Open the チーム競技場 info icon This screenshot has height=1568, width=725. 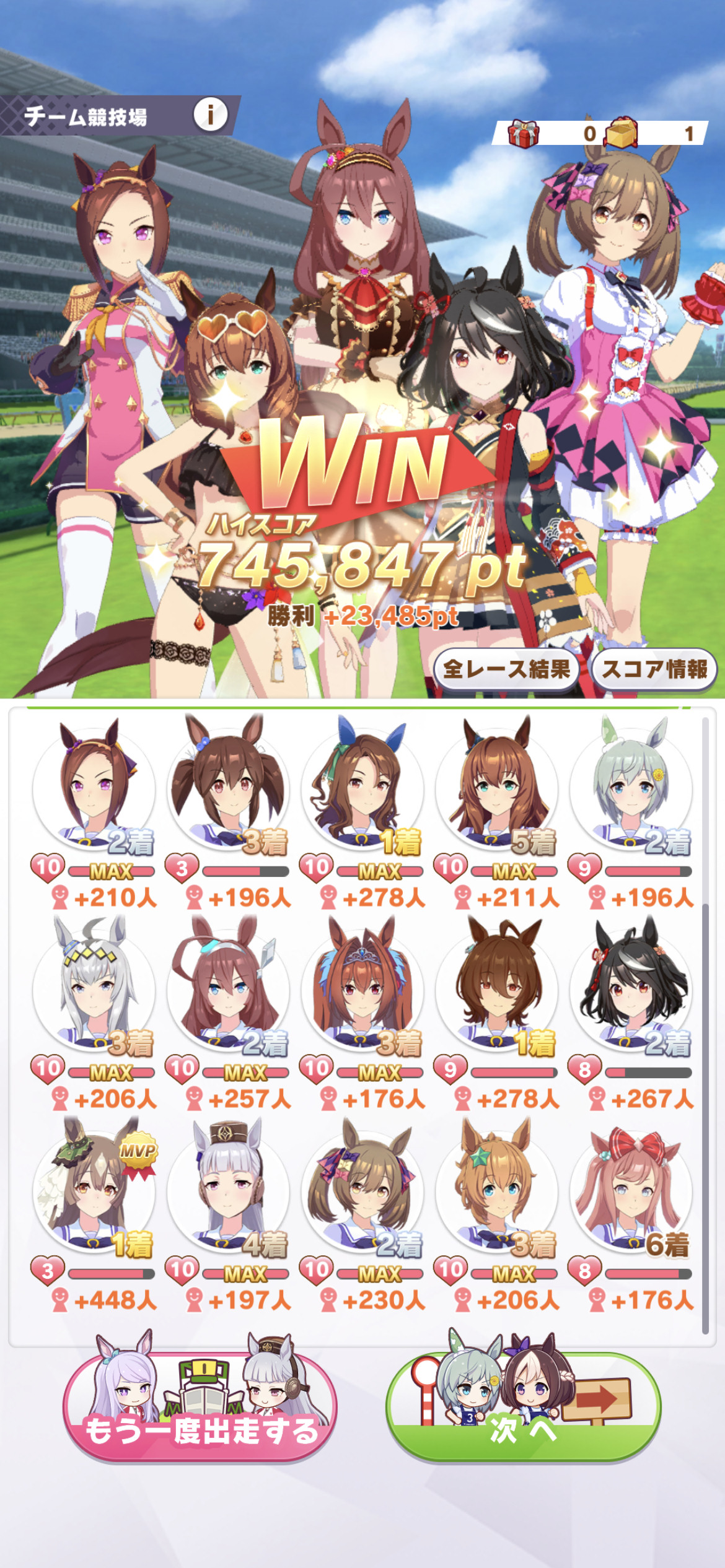[210, 115]
